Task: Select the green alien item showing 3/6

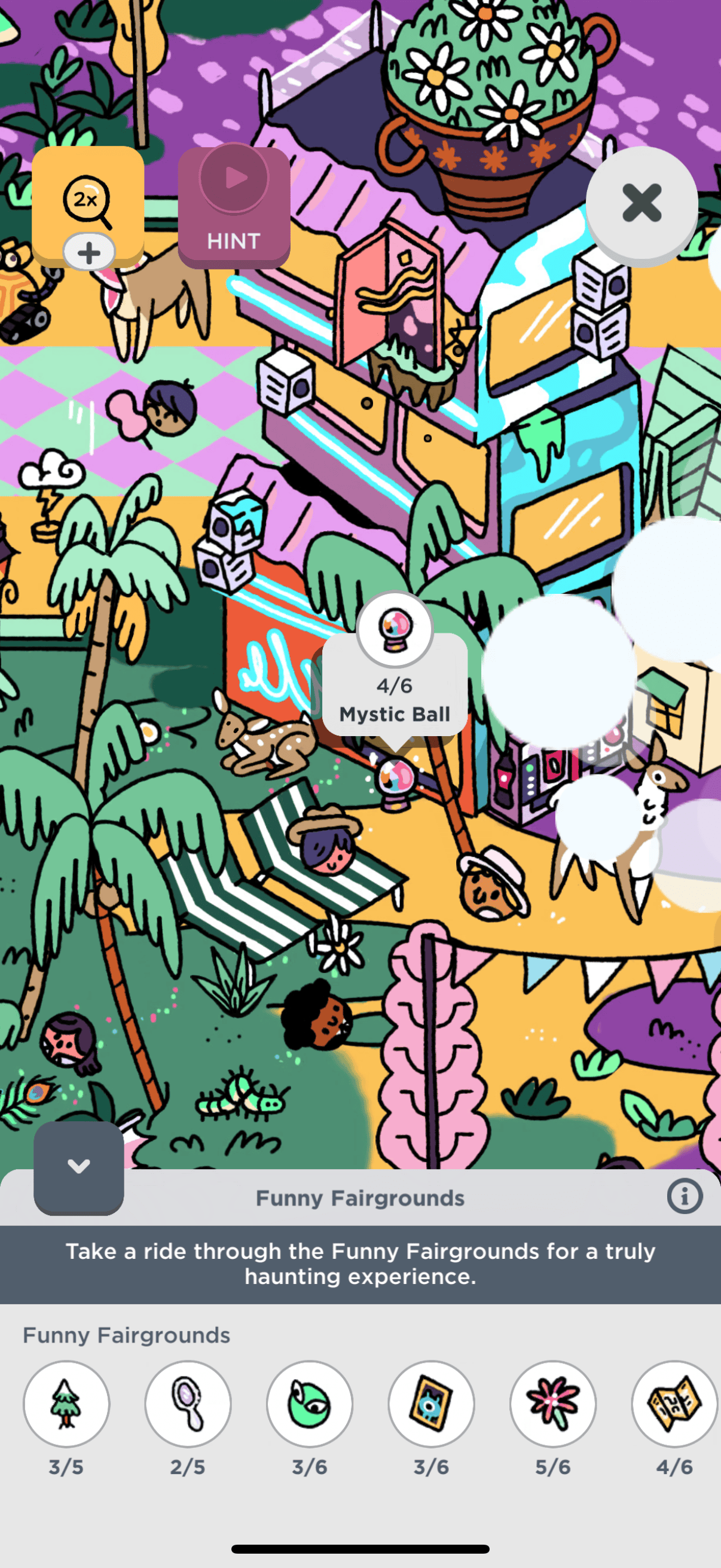Action: coord(310,1404)
